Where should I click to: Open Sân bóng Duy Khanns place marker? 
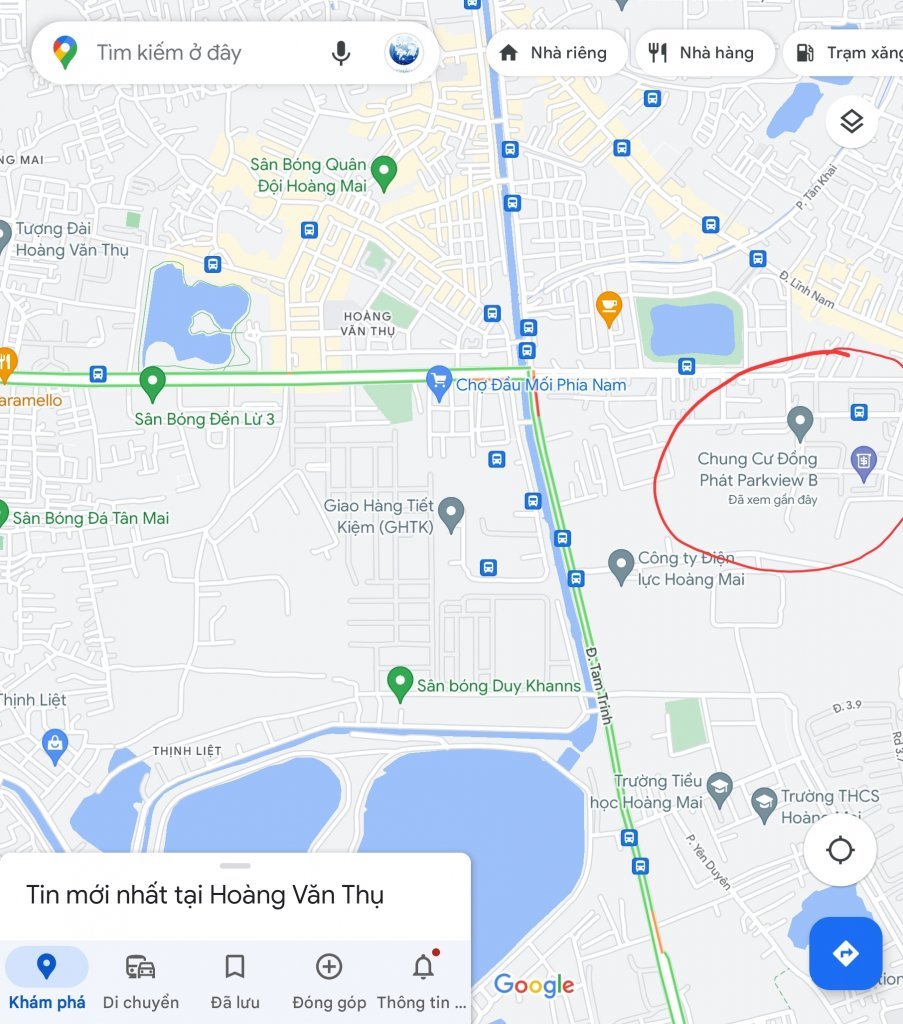pyautogui.click(x=400, y=683)
